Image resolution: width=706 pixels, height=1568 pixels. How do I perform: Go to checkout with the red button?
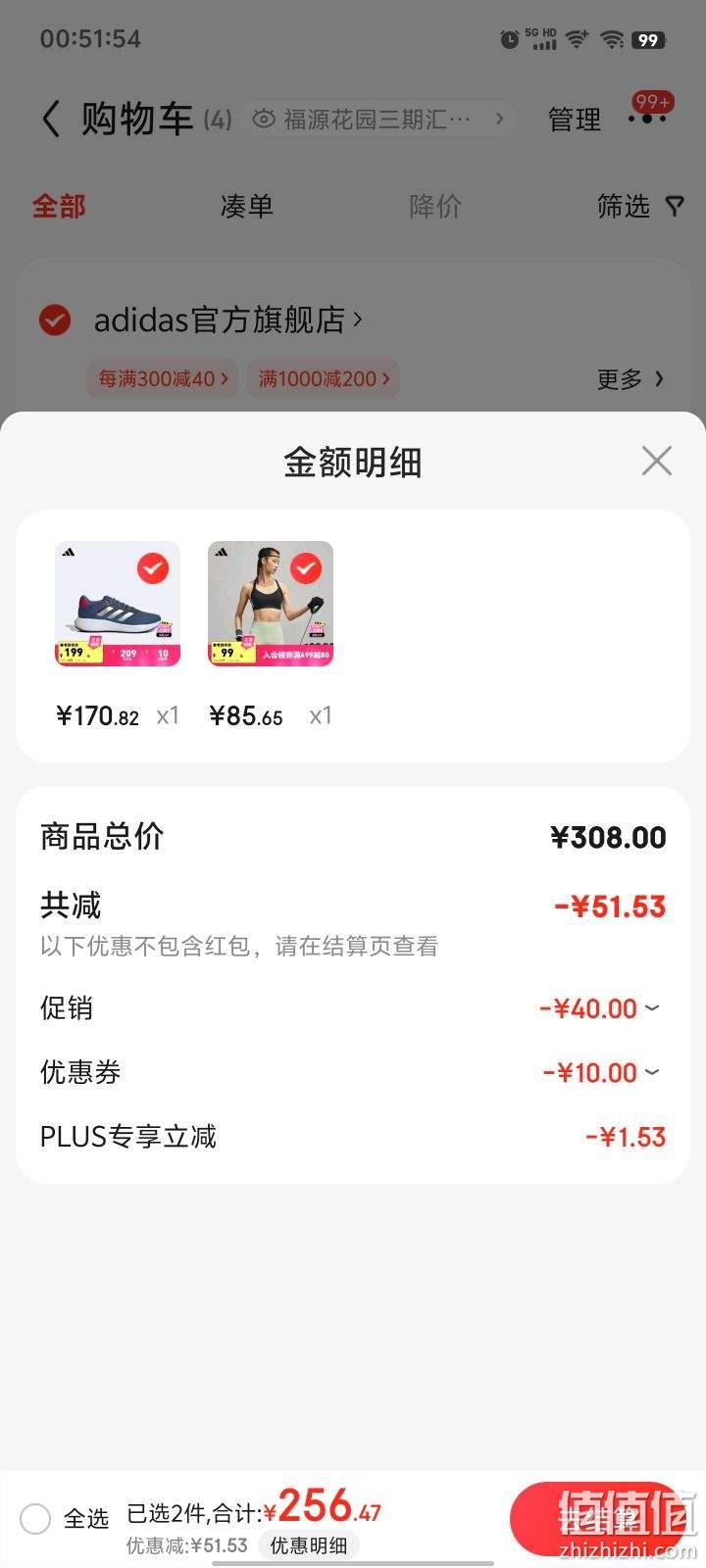tap(598, 1519)
